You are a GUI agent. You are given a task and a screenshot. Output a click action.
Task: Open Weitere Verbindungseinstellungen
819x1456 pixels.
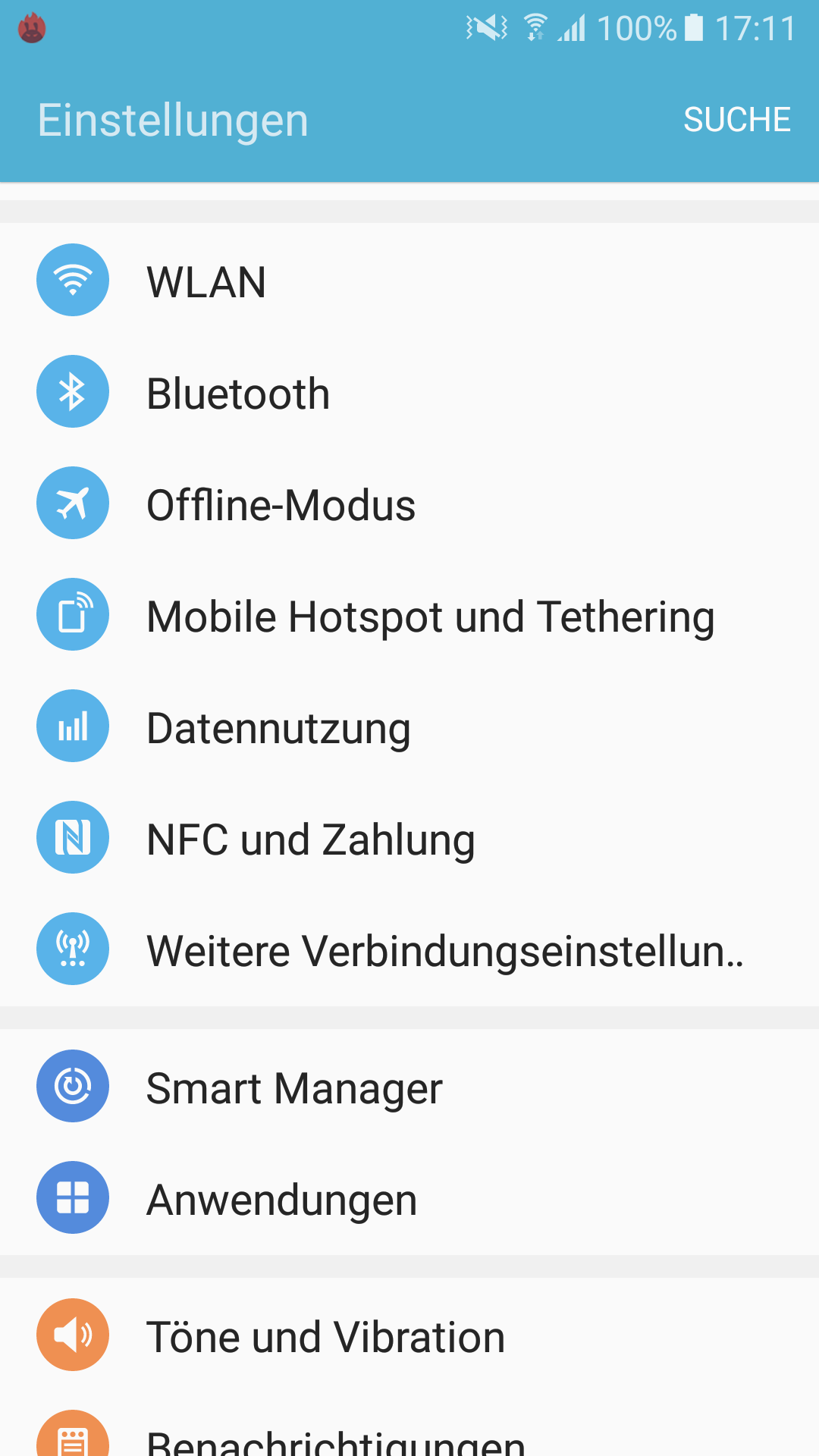(409, 949)
